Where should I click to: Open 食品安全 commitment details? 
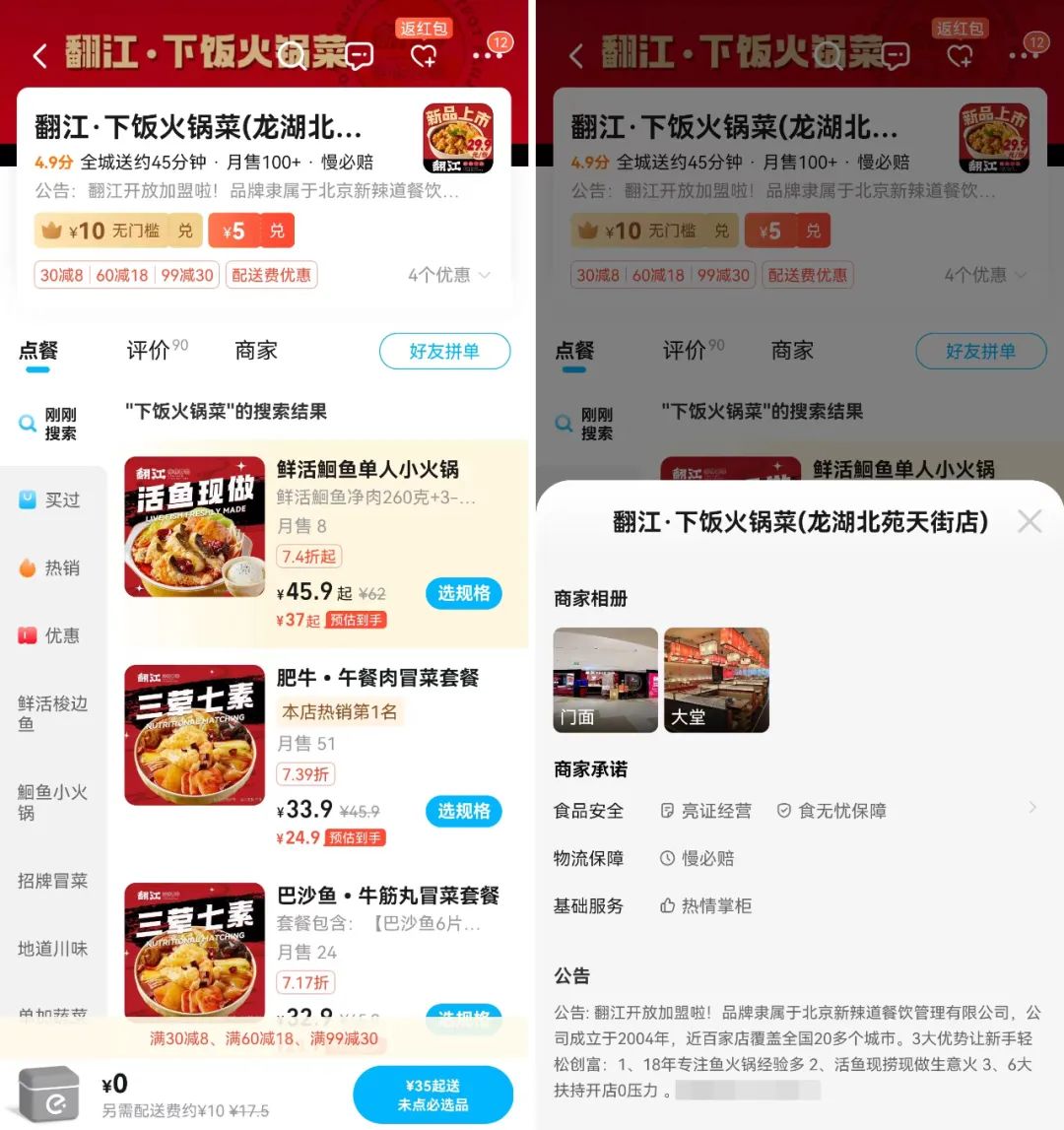click(1031, 809)
